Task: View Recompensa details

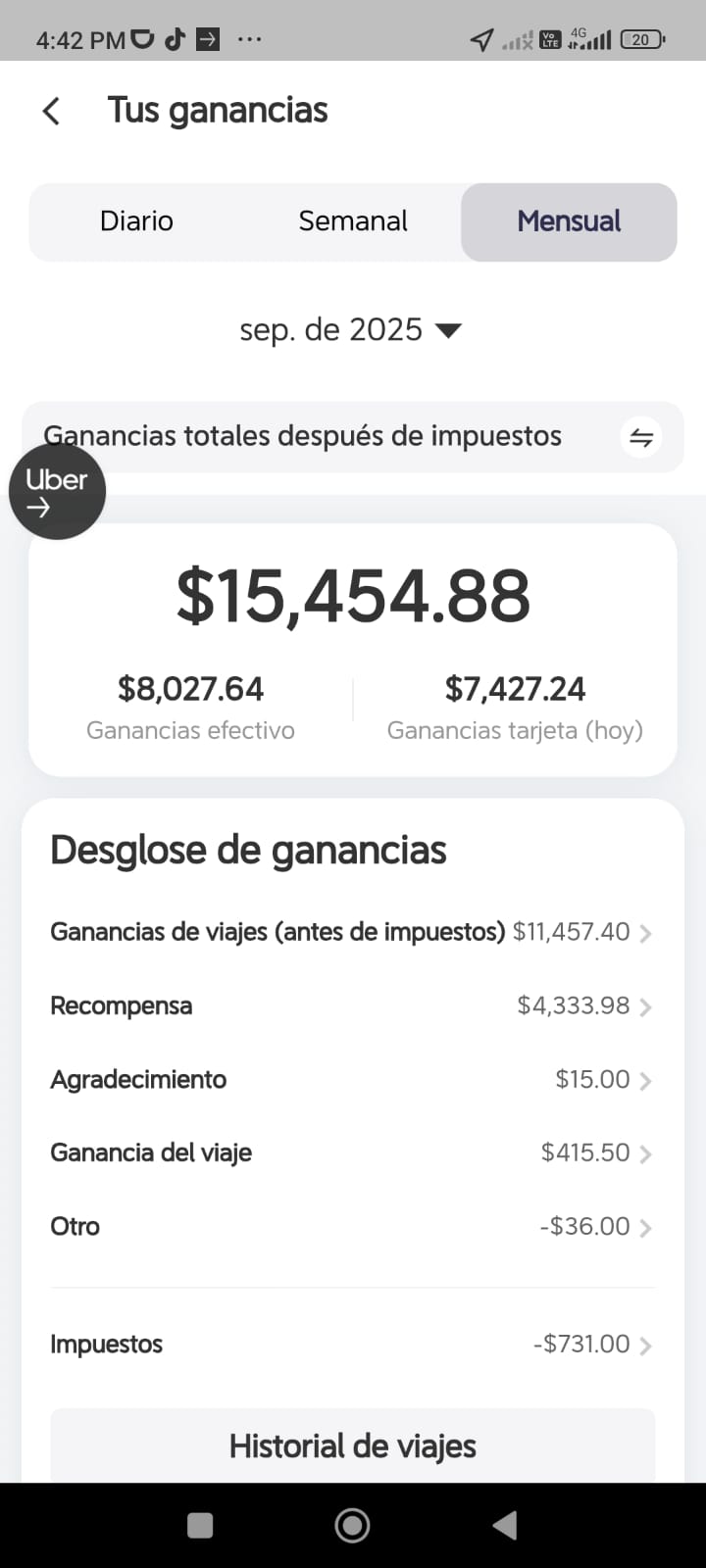Action: pyautogui.click(x=351, y=1006)
